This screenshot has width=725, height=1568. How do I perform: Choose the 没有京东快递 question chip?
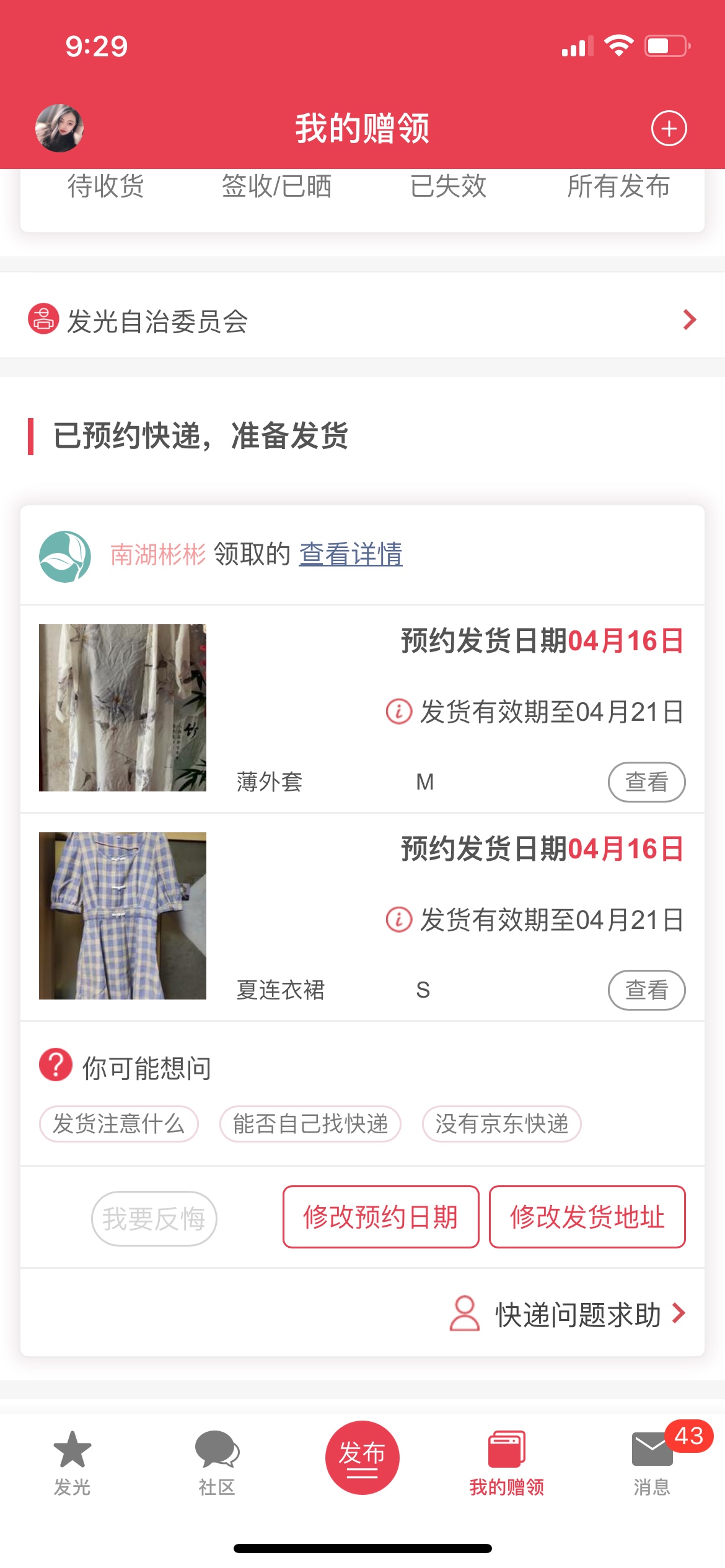point(501,1123)
